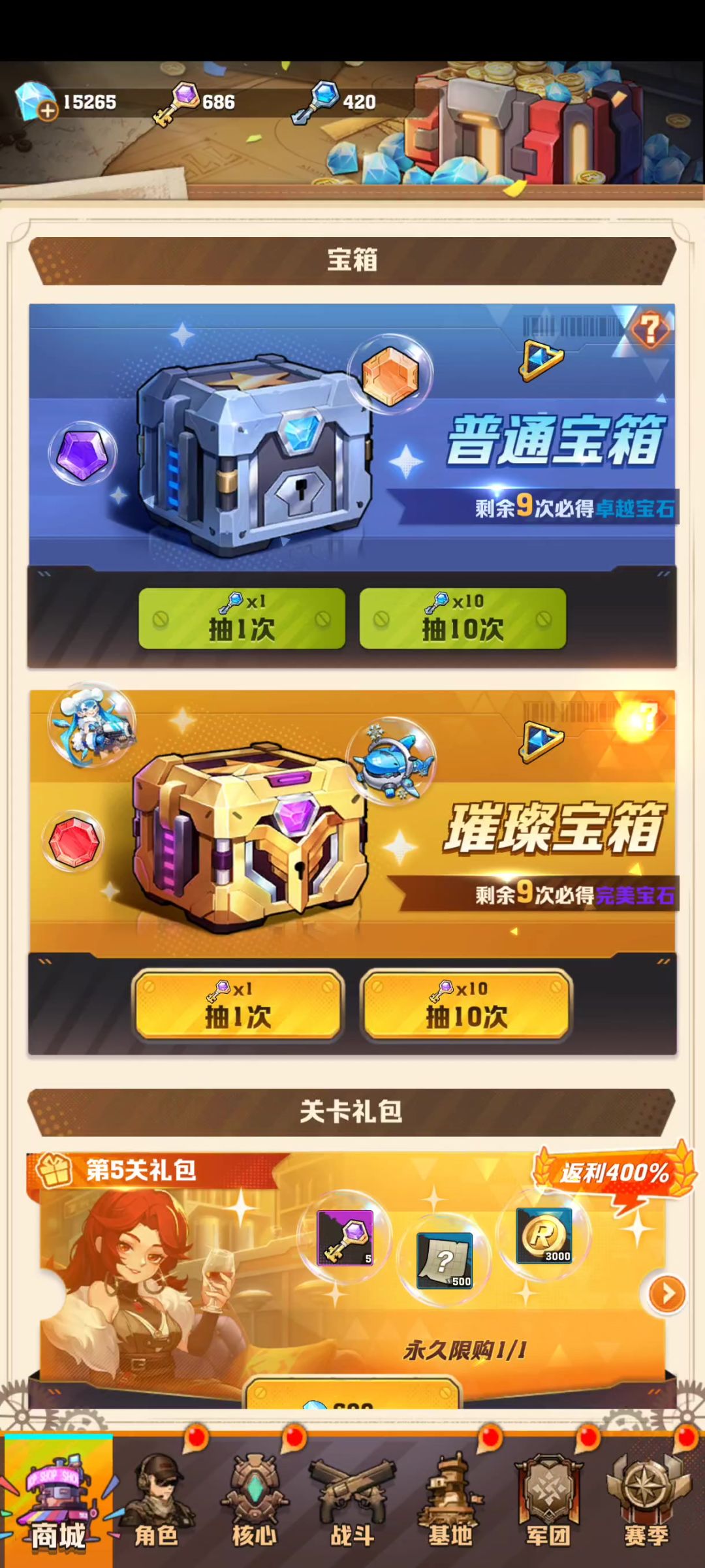Draw 10 times from the 普通宝箱

tap(462, 618)
